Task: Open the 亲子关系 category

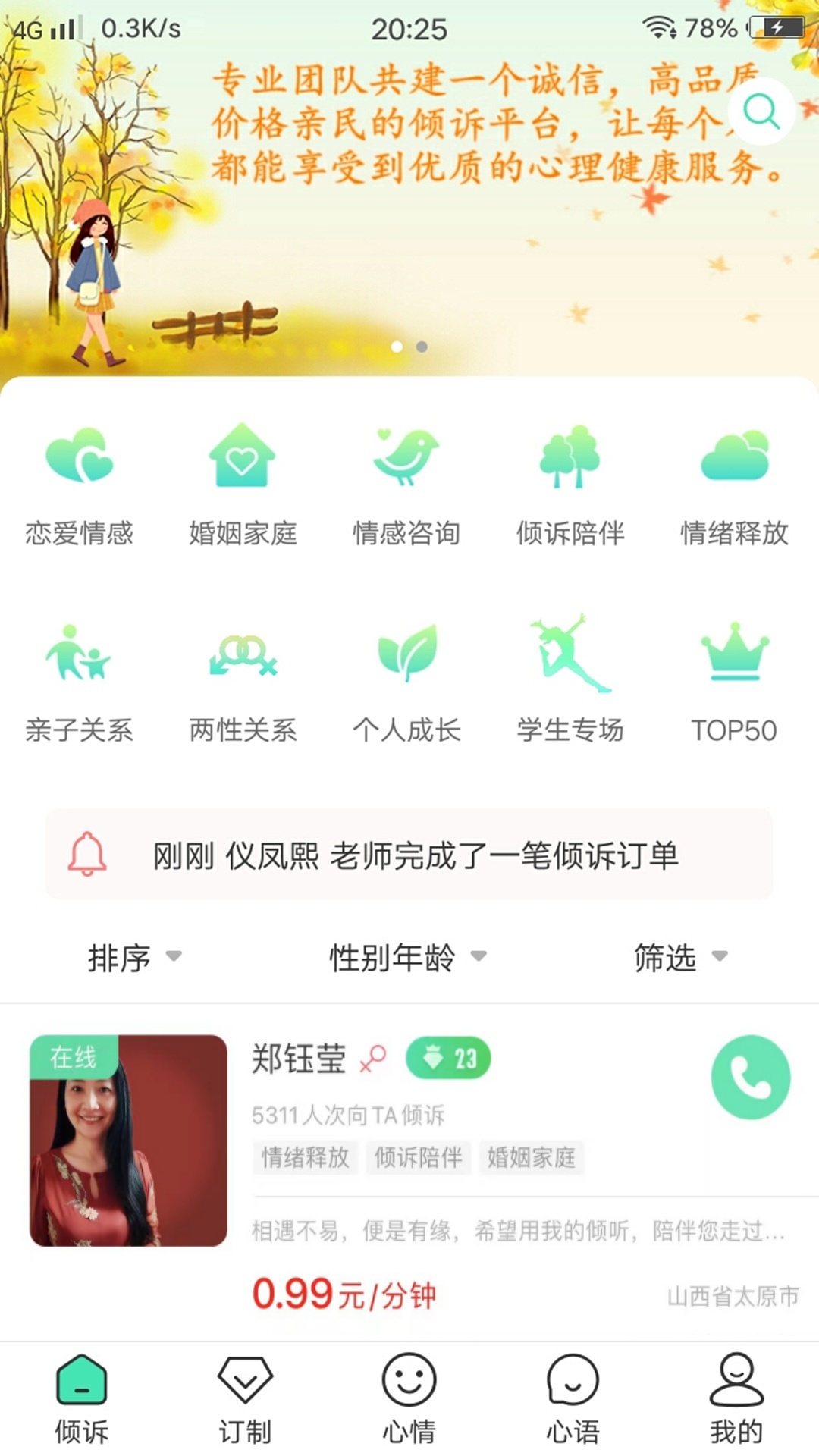Action: 80,682
